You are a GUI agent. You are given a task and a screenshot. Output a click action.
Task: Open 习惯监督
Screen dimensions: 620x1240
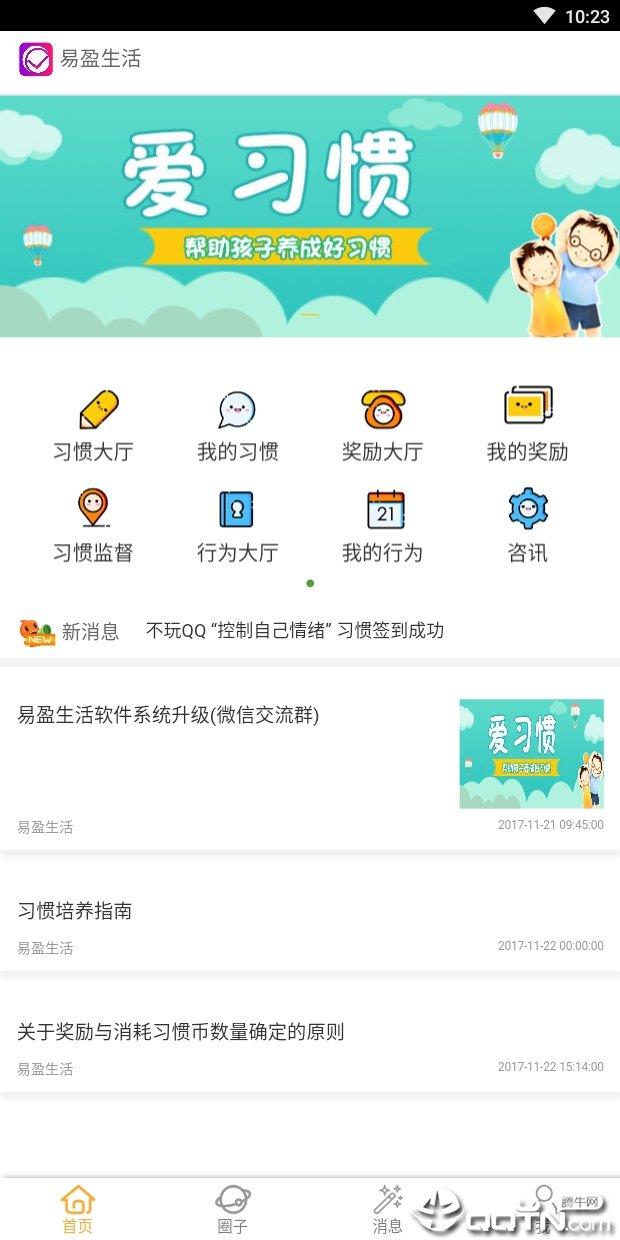pyautogui.click(x=94, y=526)
